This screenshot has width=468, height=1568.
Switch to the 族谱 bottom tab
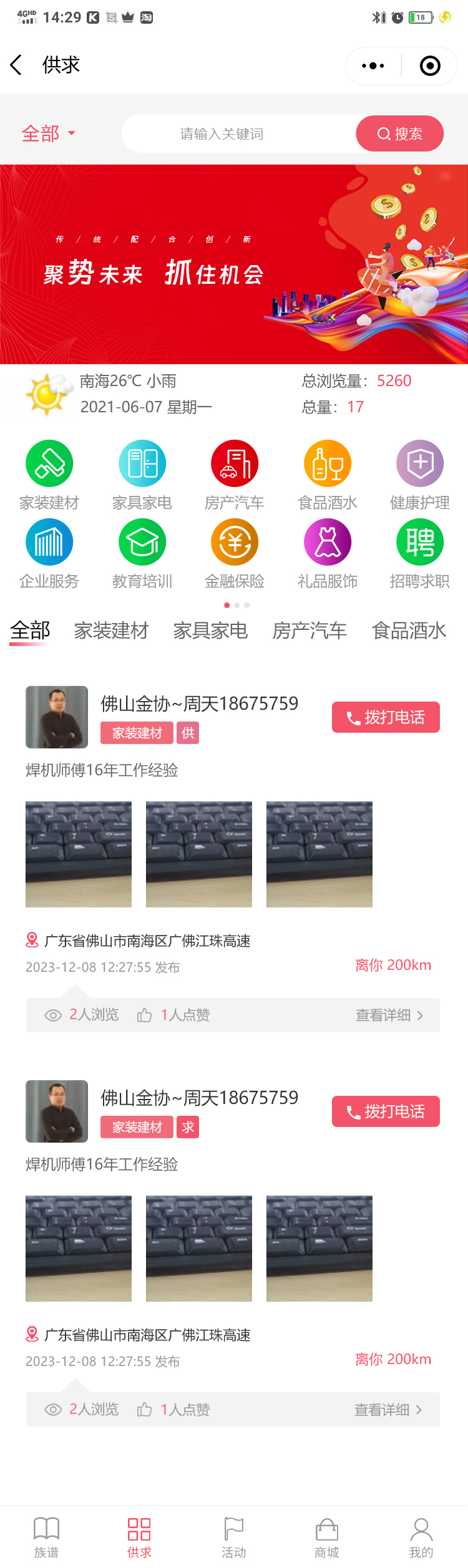[46, 1537]
